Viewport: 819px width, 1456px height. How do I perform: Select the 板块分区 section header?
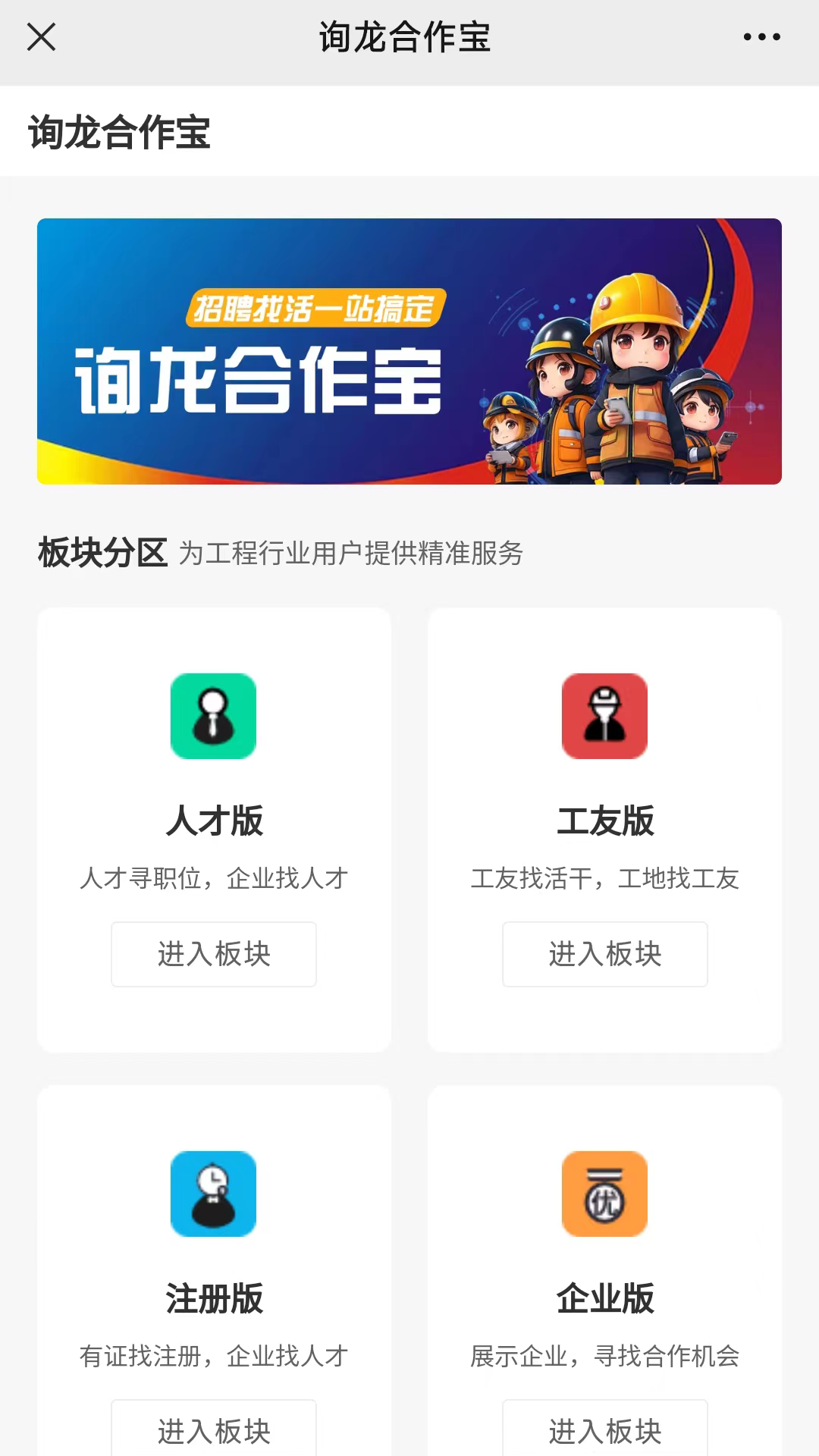pos(102,553)
